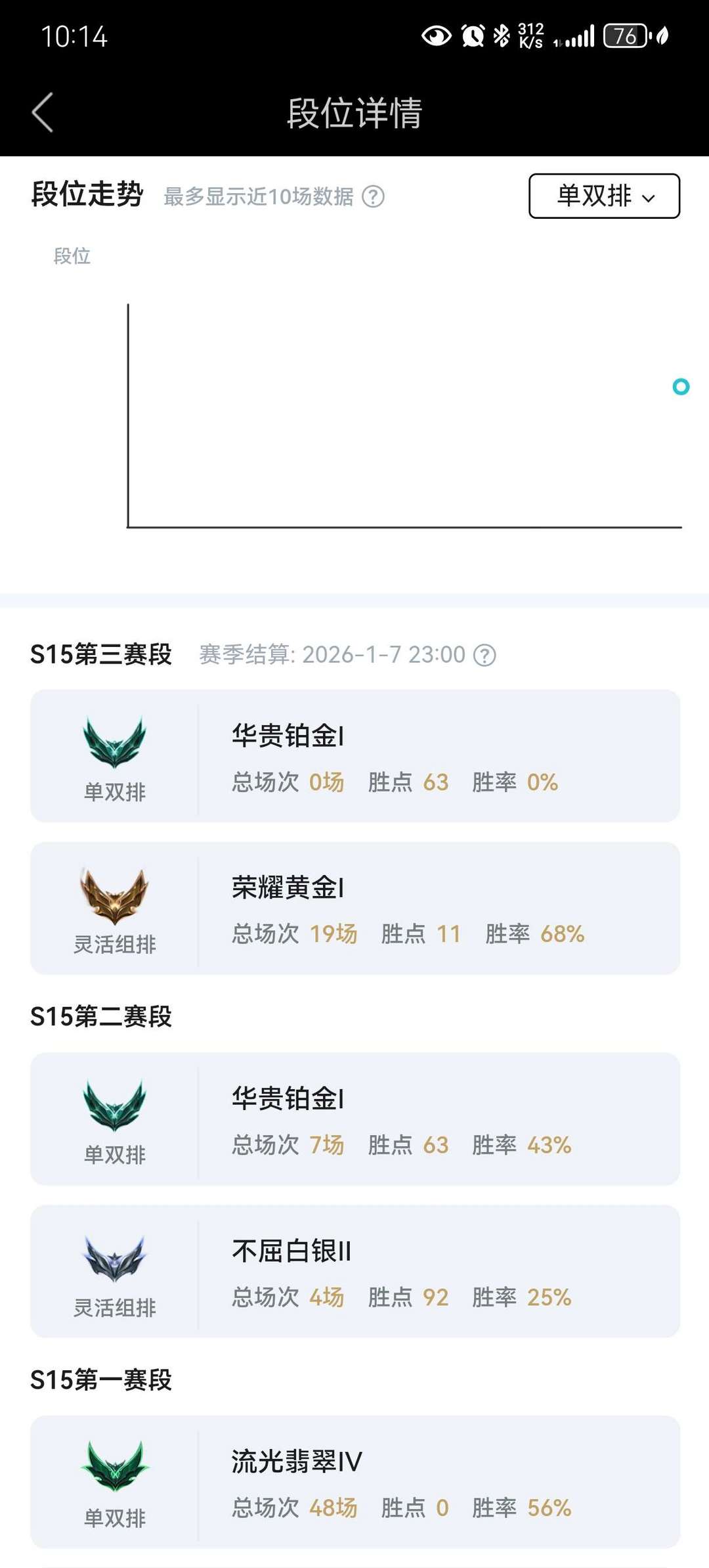709x1568 pixels.
Task: Select the teal data point on the rank chart
Action: click(x=681, y=386)
